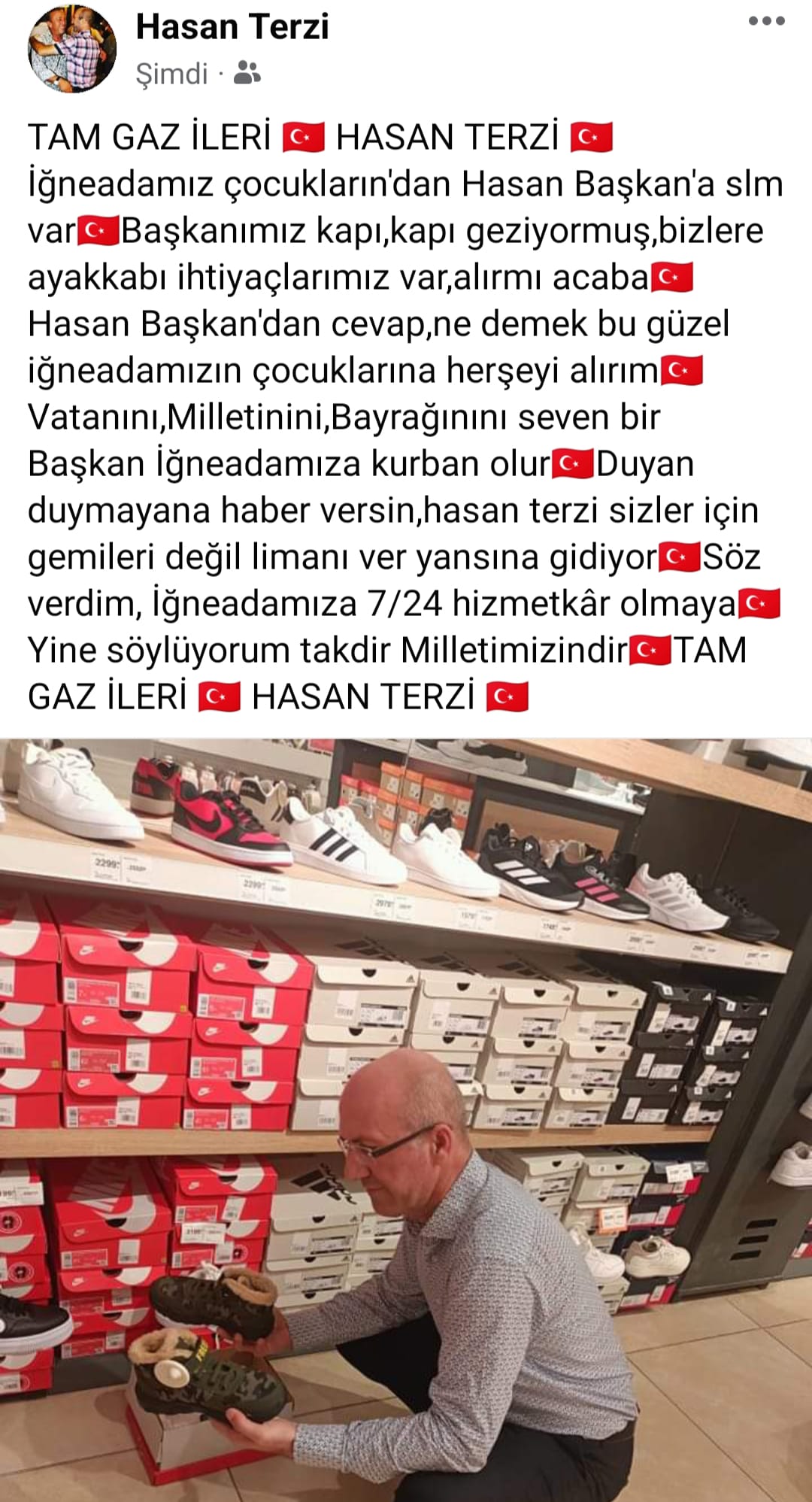This screenshot has width=812, height=1502.
Task: Open Hasan Terzi's profile name link
Action: coord(232,27)
